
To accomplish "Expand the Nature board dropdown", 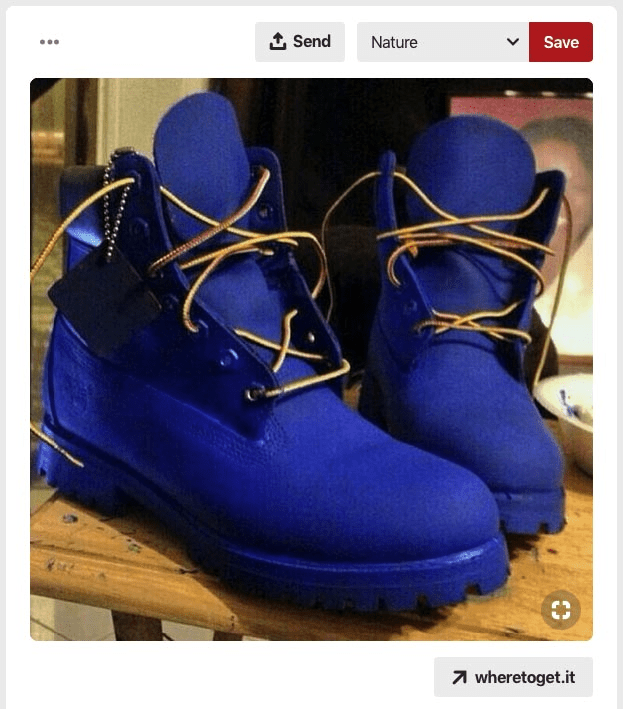I will pyautogui.click(x=443, y=42).
